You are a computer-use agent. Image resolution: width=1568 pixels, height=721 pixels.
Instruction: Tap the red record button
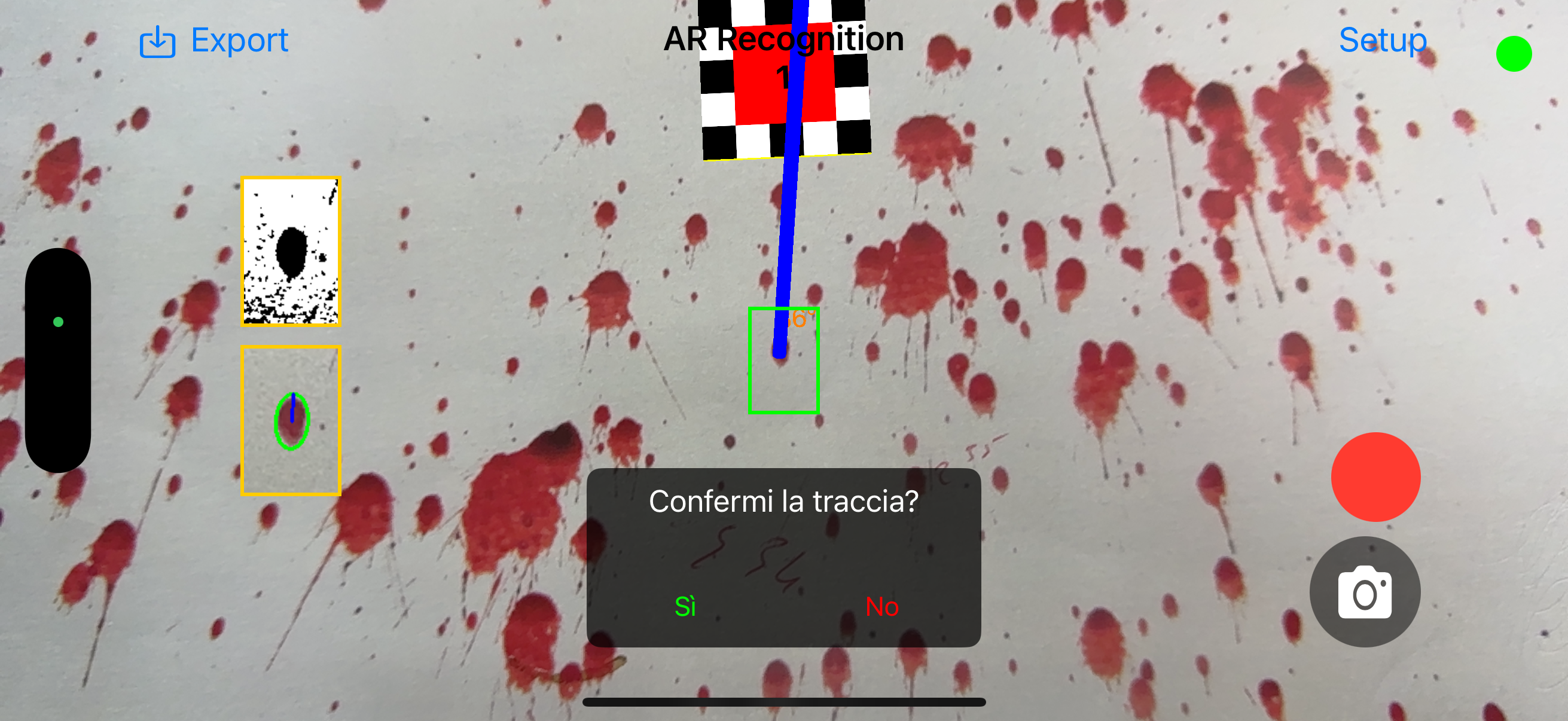pos(1375,476)
